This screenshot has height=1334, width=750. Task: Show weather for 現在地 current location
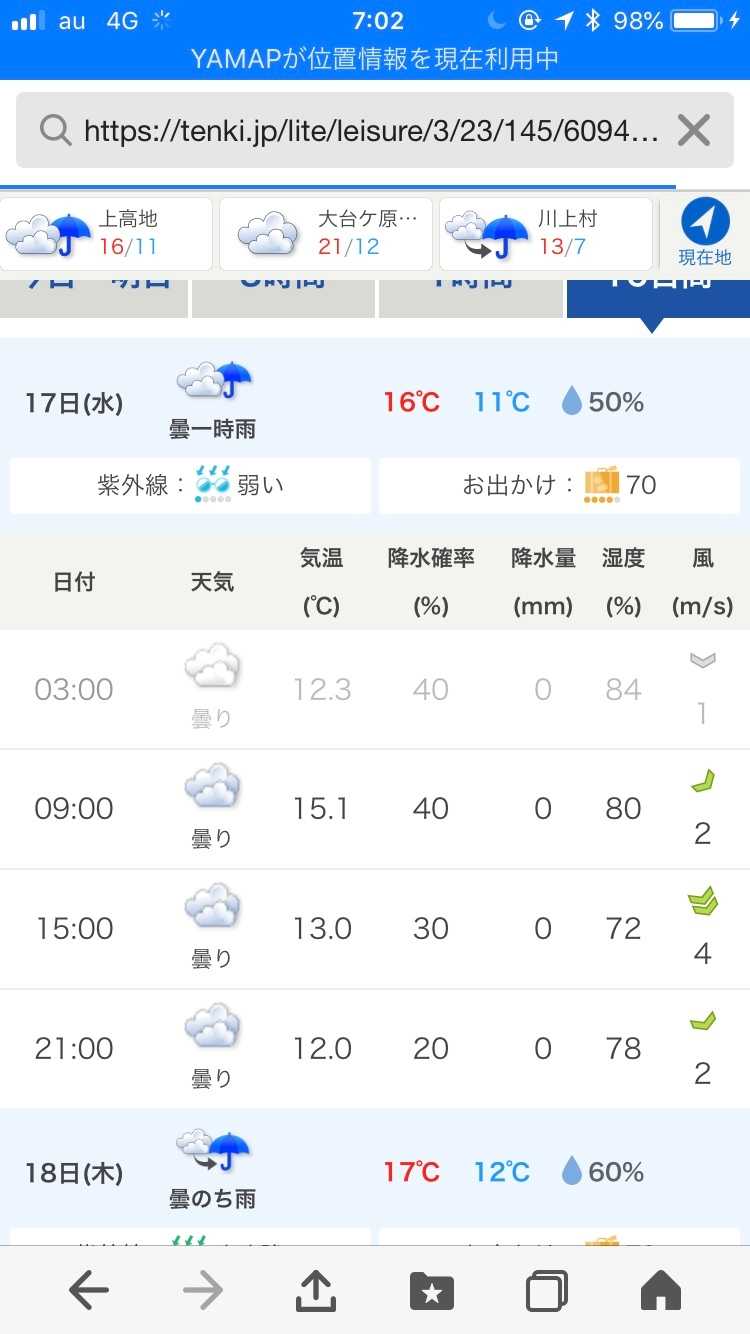705,233
